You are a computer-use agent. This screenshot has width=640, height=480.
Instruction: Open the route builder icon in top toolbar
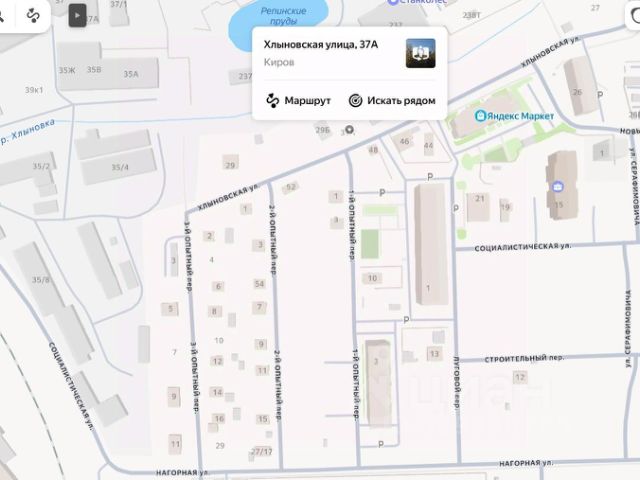(32, 15)
